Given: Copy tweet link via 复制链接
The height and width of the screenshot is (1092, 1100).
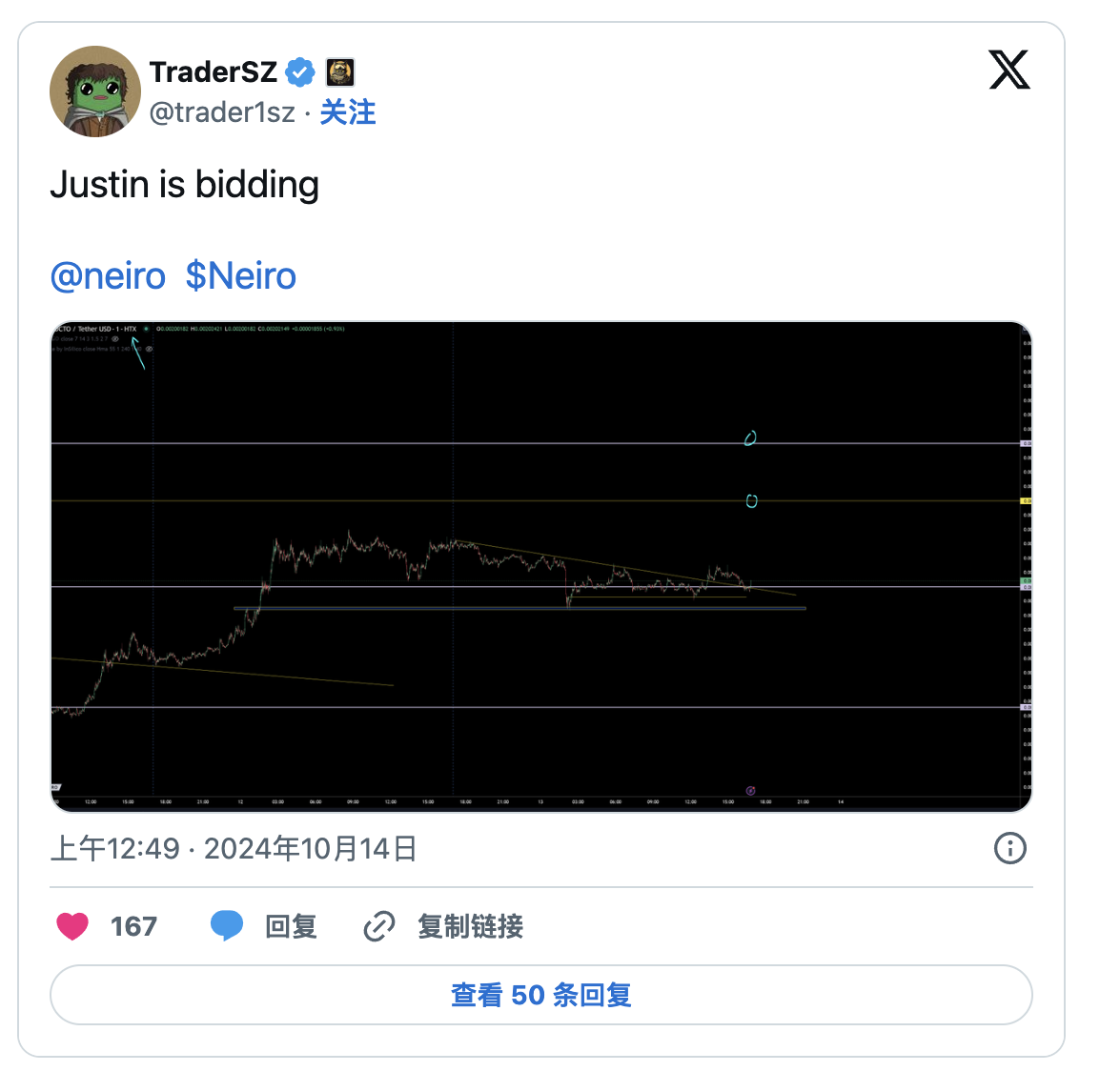Looking at the screenshot, I should click(444, 926).
